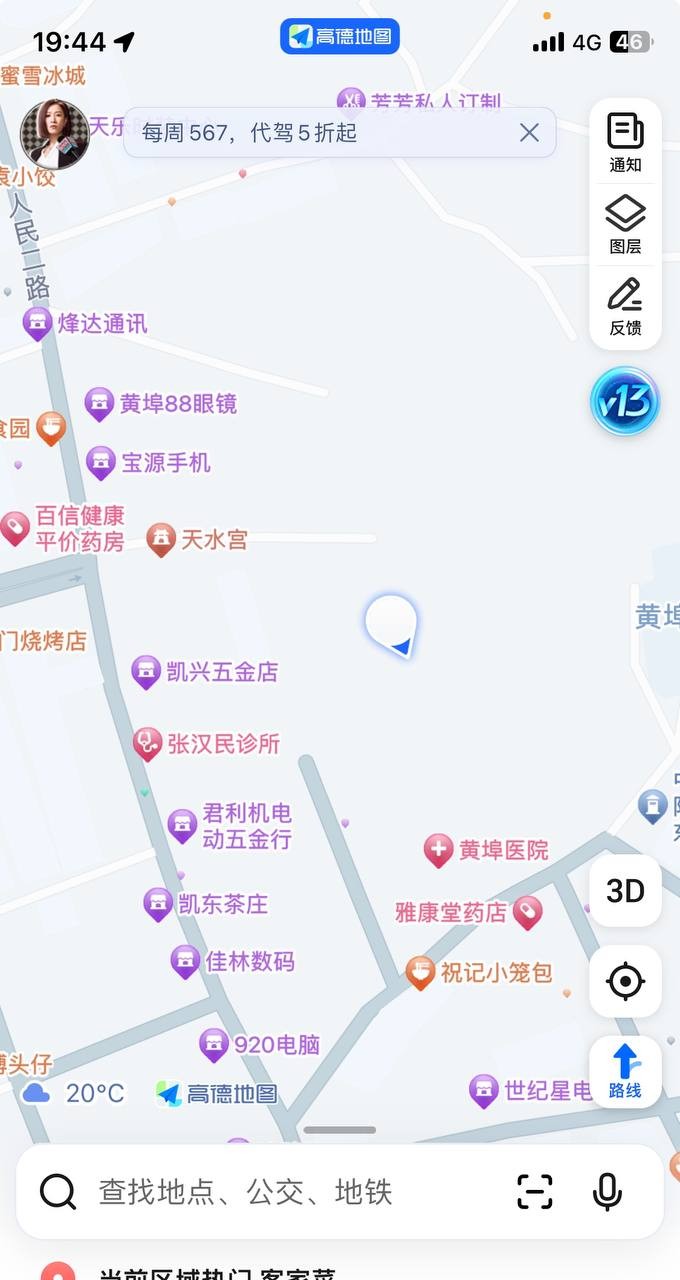
Task: Check the 20°C weather widget
Action: pyautogui.click(x=75, y=1093)
